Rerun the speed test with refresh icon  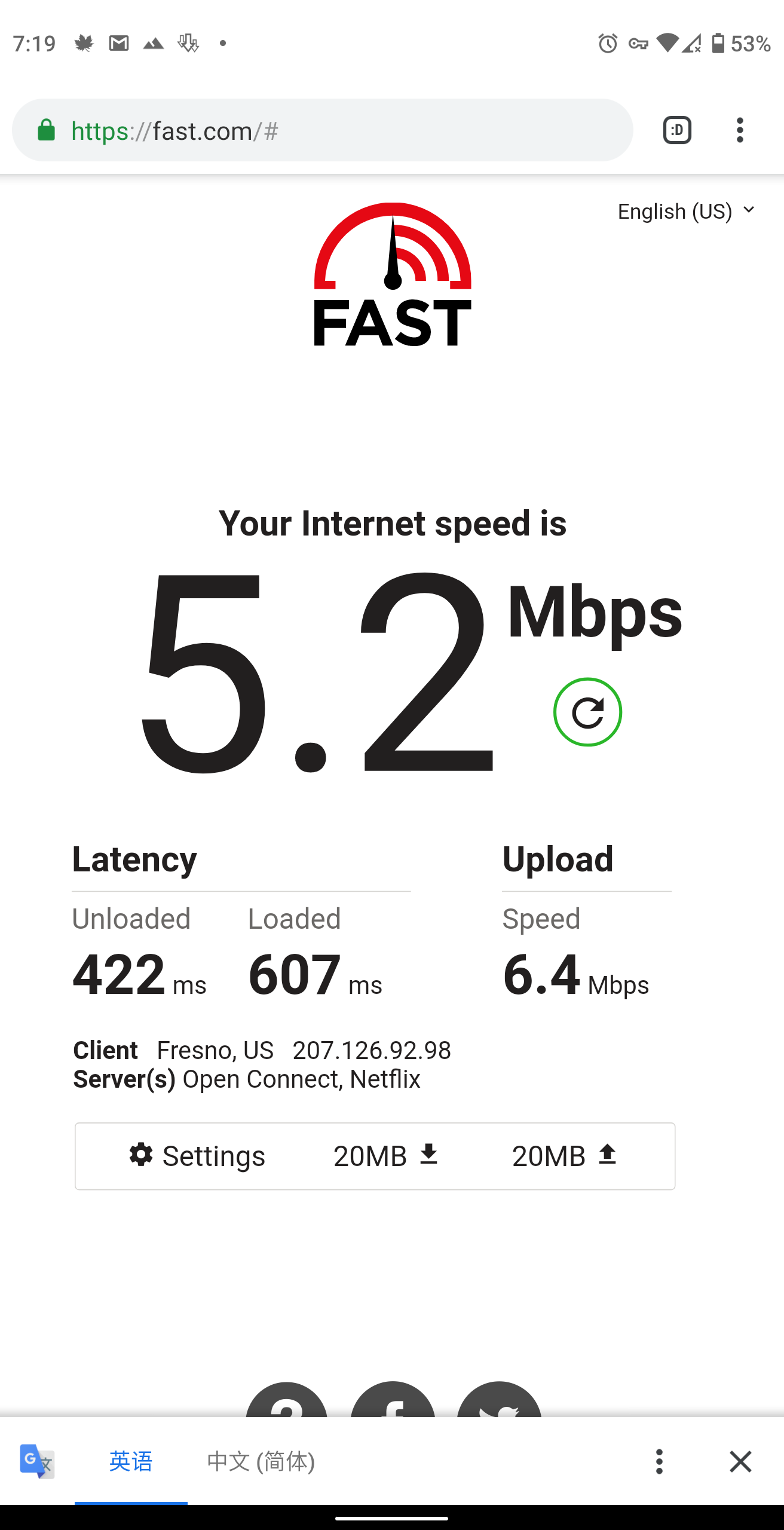click(587, 712)
